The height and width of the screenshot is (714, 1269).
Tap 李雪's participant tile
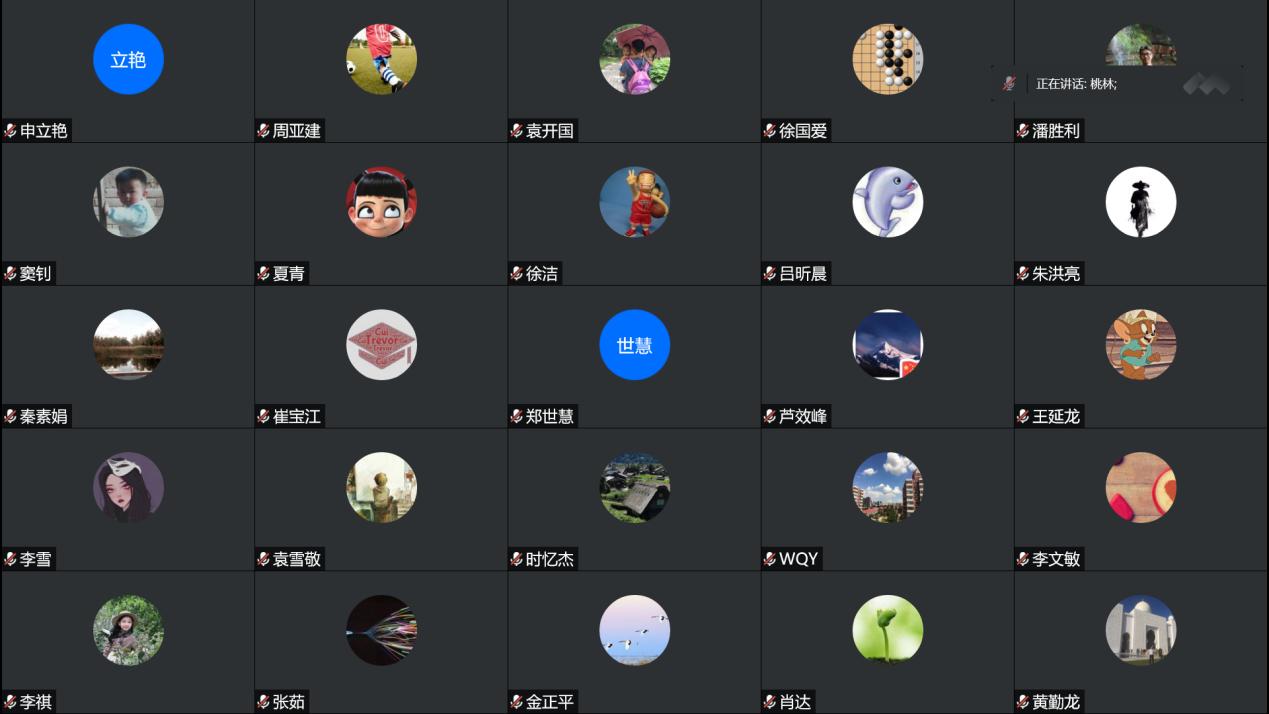[128, 488]
